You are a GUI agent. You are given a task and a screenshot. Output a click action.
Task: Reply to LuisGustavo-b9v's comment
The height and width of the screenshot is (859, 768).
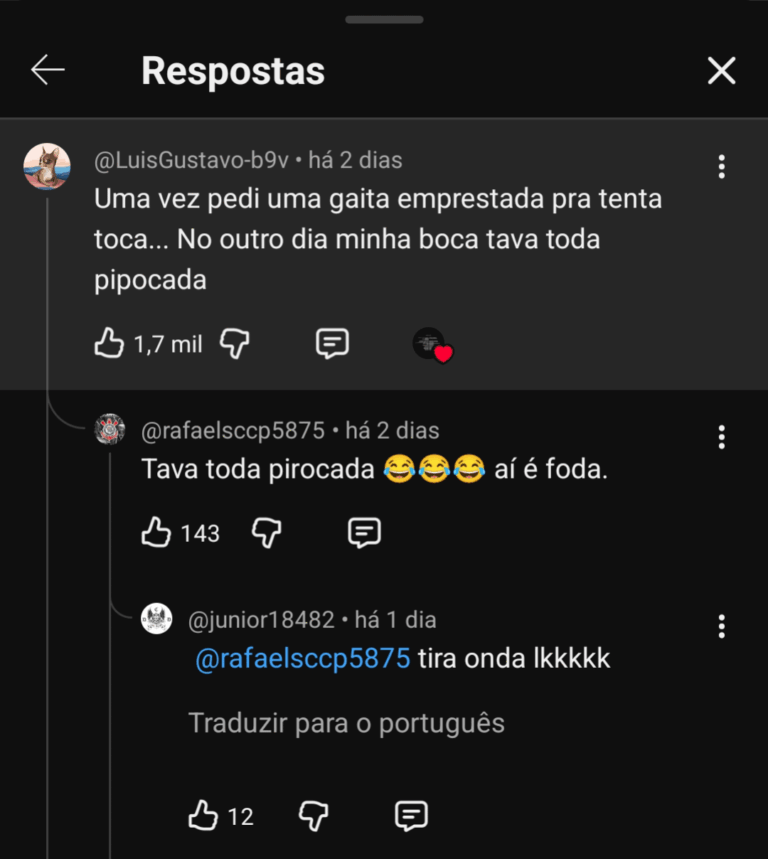(332, 344)
